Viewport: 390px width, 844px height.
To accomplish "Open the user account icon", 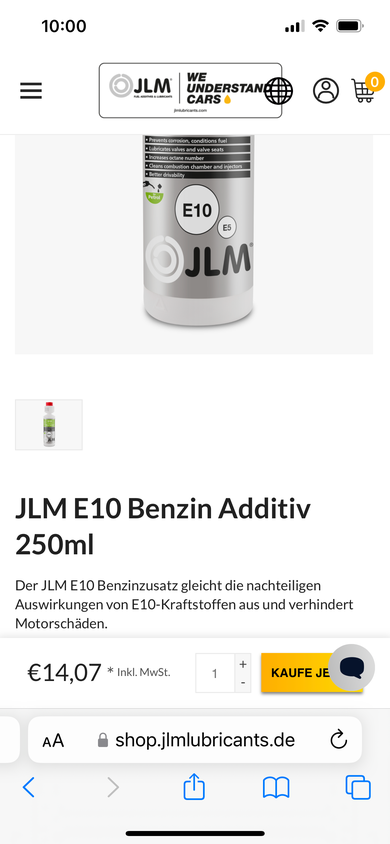I will click(326, 90).
